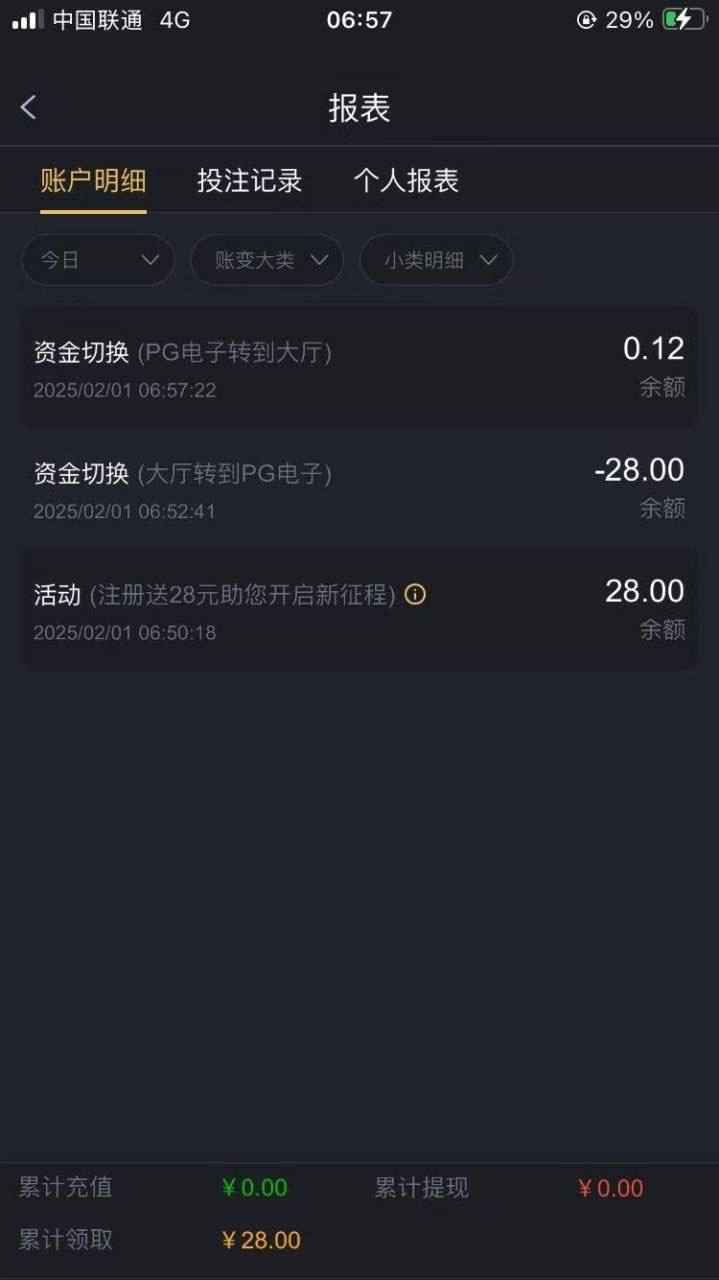Switch to the 投注记录 tab
This screenshot has height=1280, width=719.
coord(249,181)
